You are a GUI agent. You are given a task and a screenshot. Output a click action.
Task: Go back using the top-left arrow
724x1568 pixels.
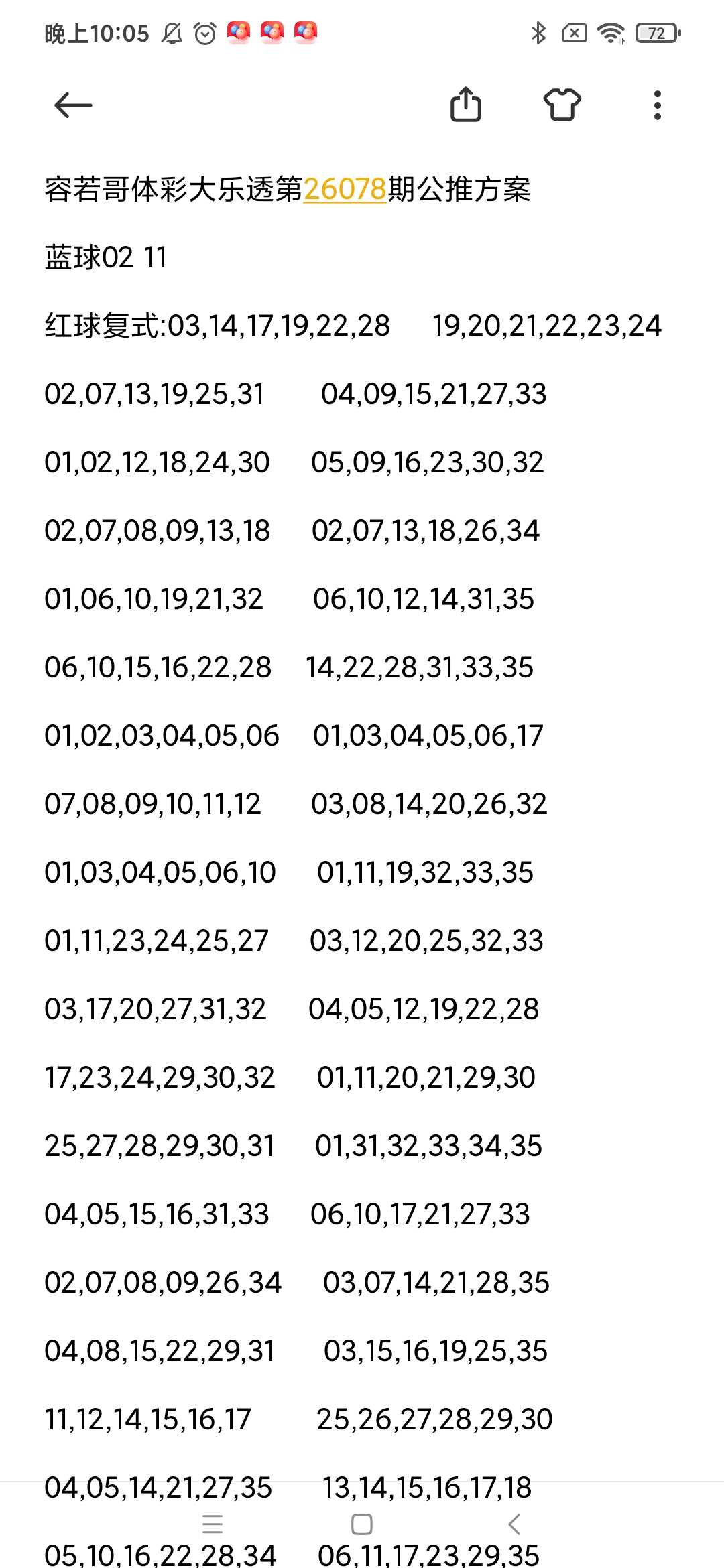73,105
